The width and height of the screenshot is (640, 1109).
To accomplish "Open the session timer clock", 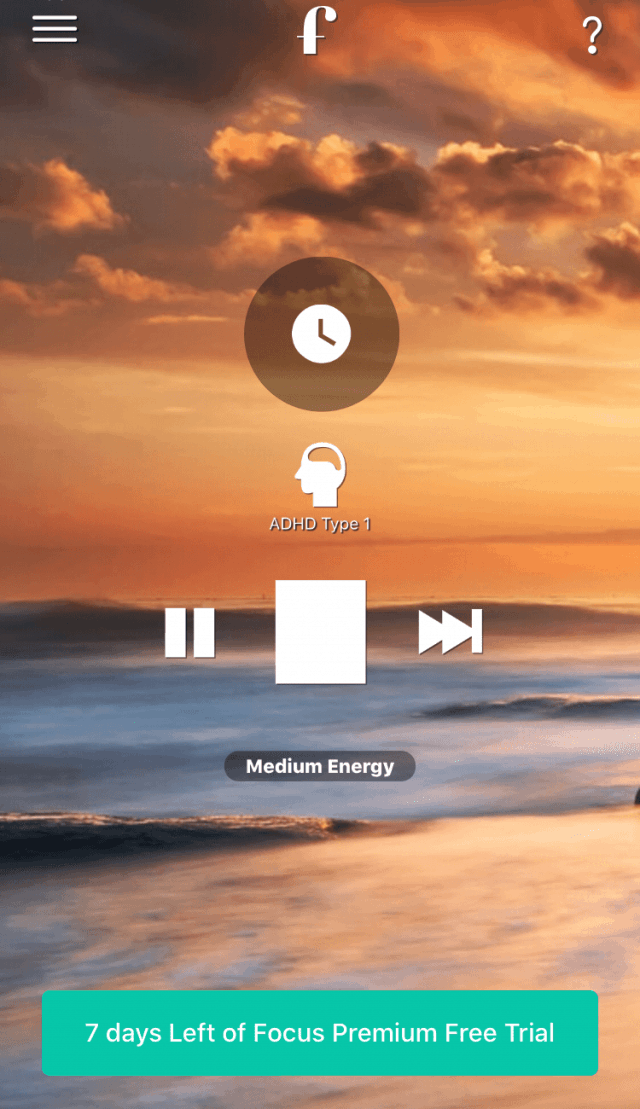I will [321, 334].
